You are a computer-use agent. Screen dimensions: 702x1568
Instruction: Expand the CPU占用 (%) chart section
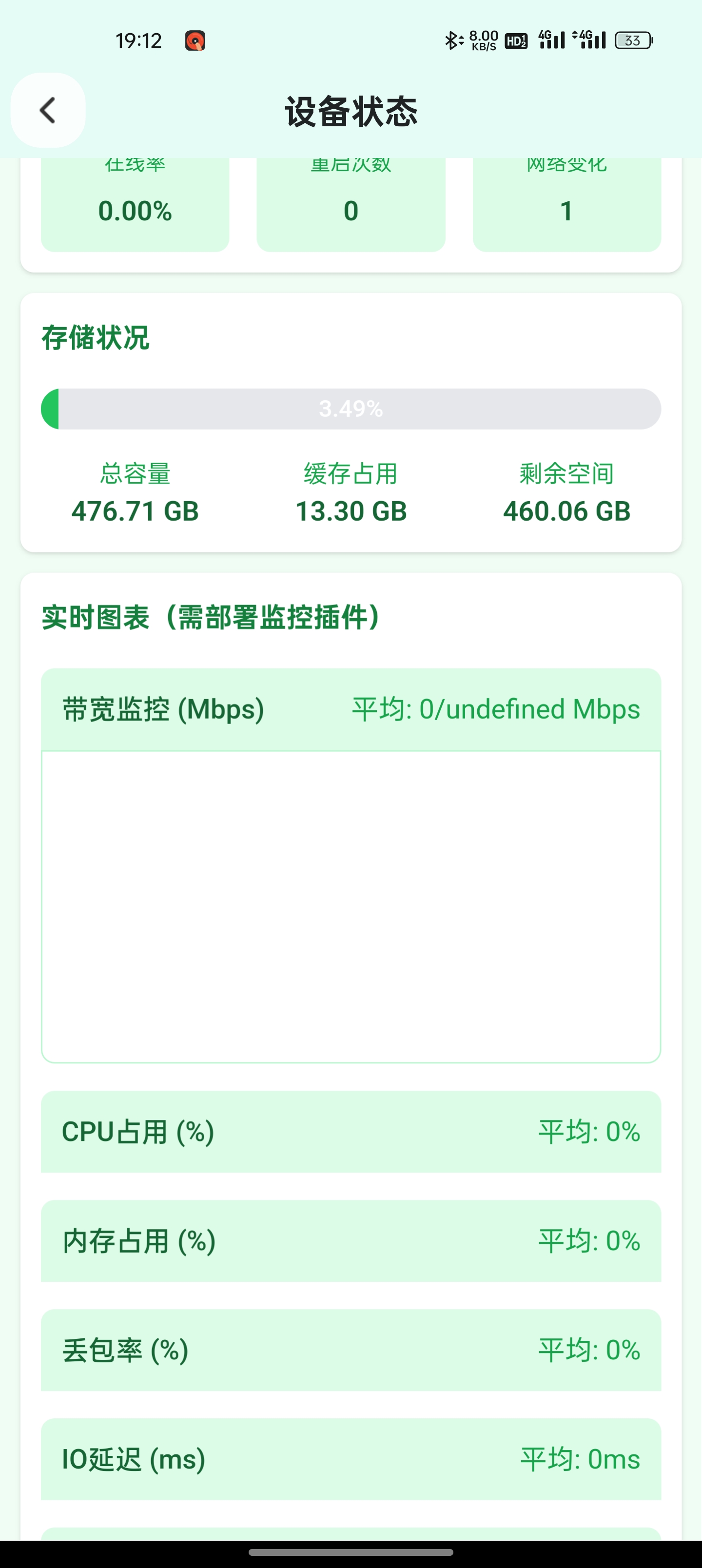pos(351,1132)
